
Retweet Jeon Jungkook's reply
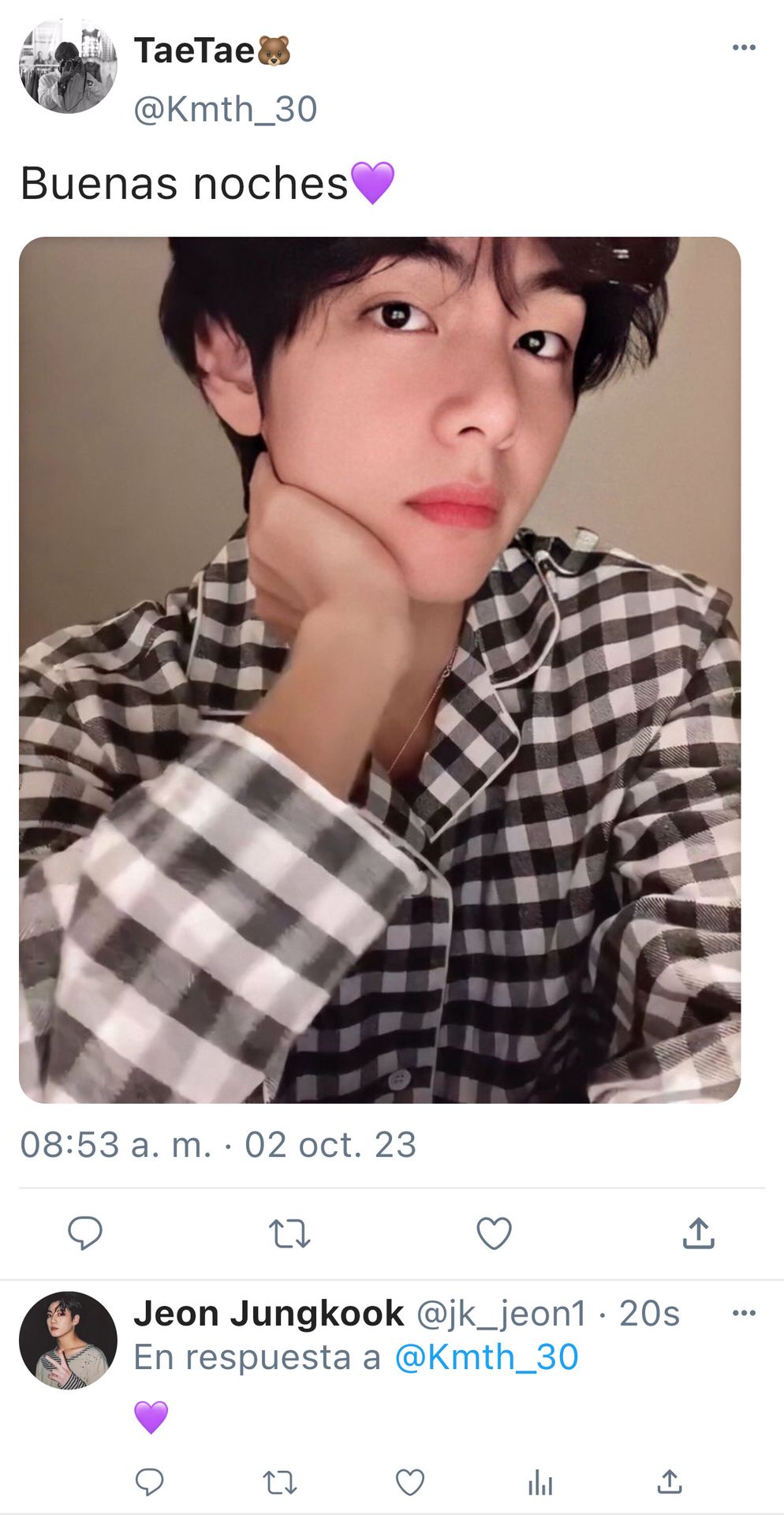click(x=279, y=1482)
